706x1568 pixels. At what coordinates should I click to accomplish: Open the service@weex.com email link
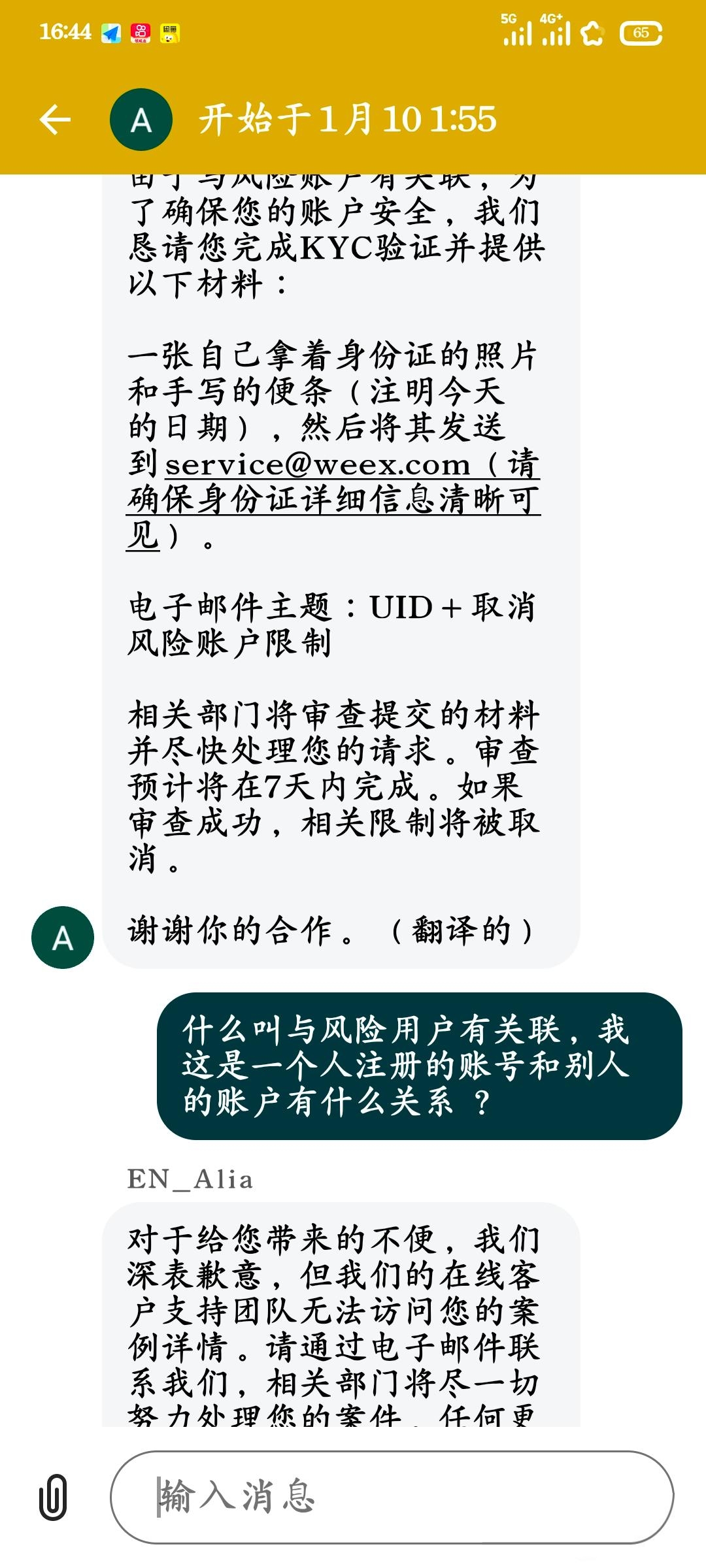pos(318,465)
